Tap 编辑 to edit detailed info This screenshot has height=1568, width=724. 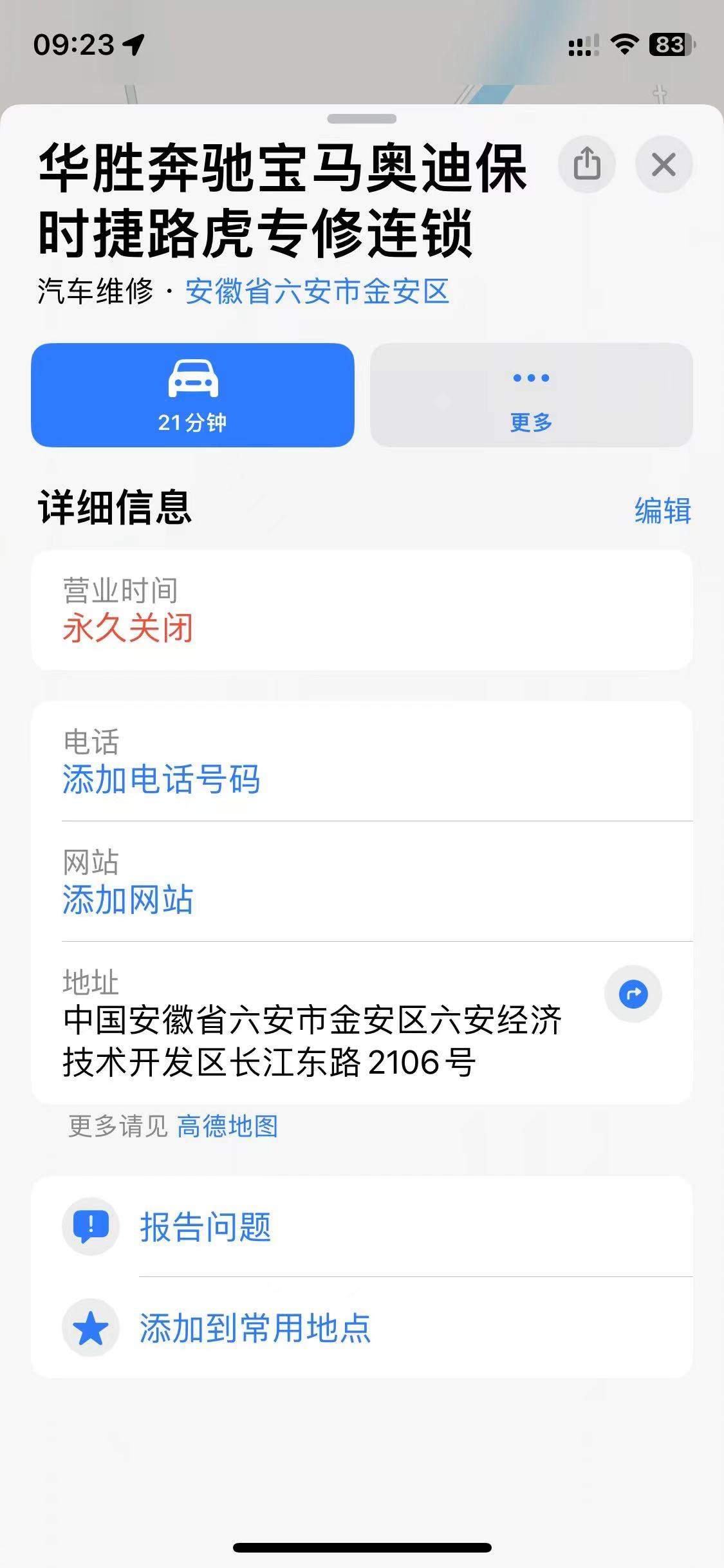pos(662,510)
